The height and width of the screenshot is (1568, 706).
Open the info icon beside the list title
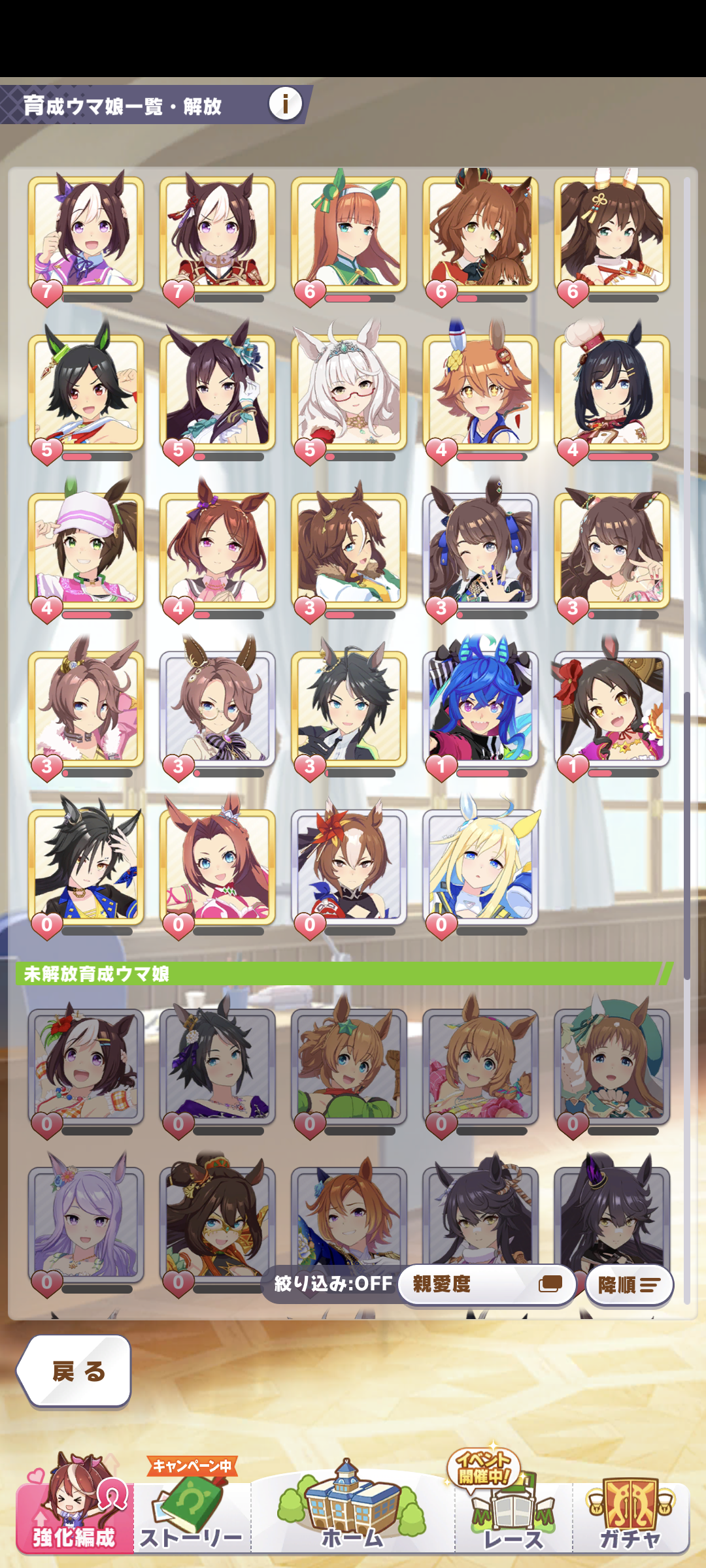[286, 104]
